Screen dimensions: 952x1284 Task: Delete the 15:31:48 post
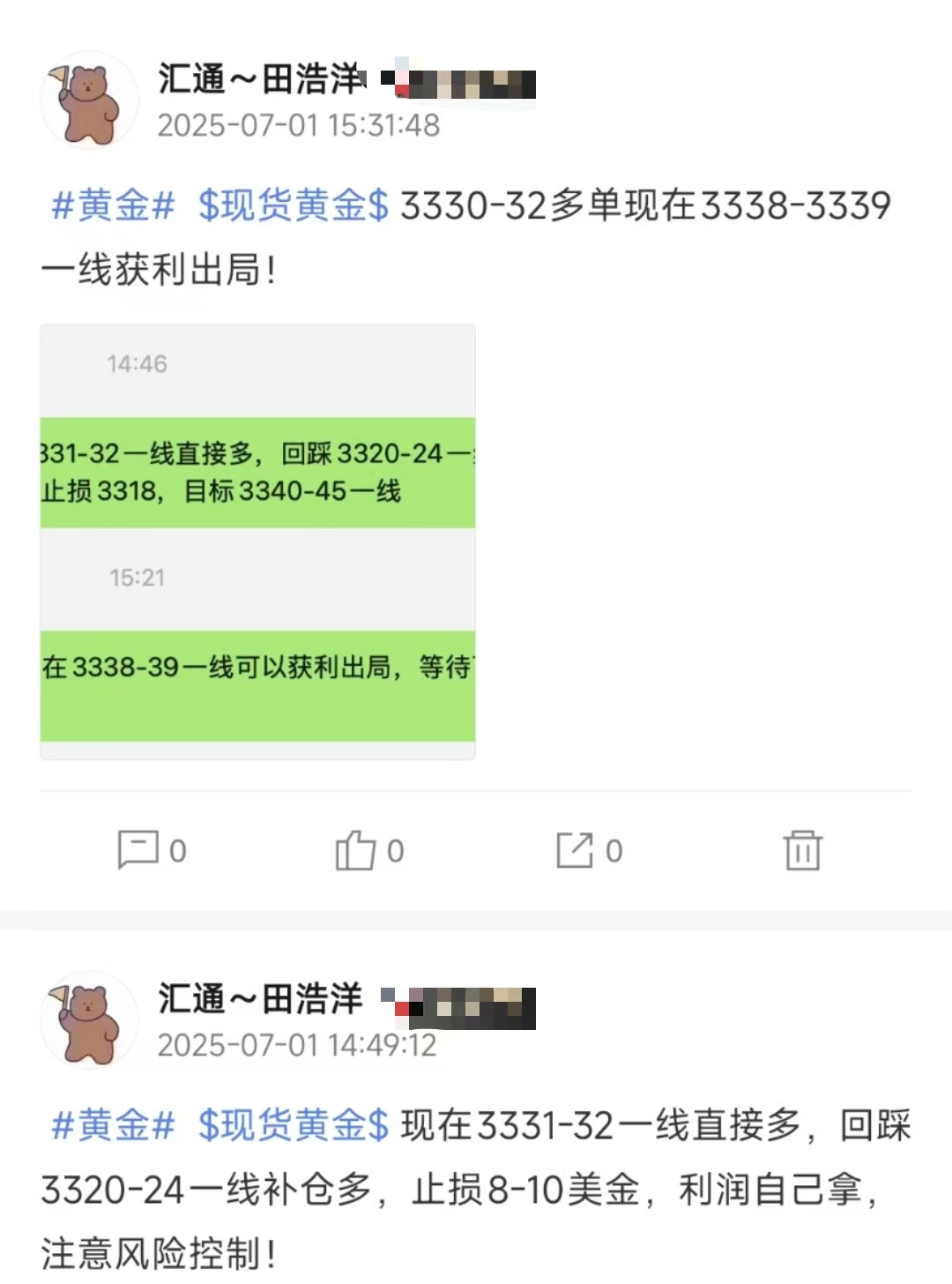tap(802, 850)
